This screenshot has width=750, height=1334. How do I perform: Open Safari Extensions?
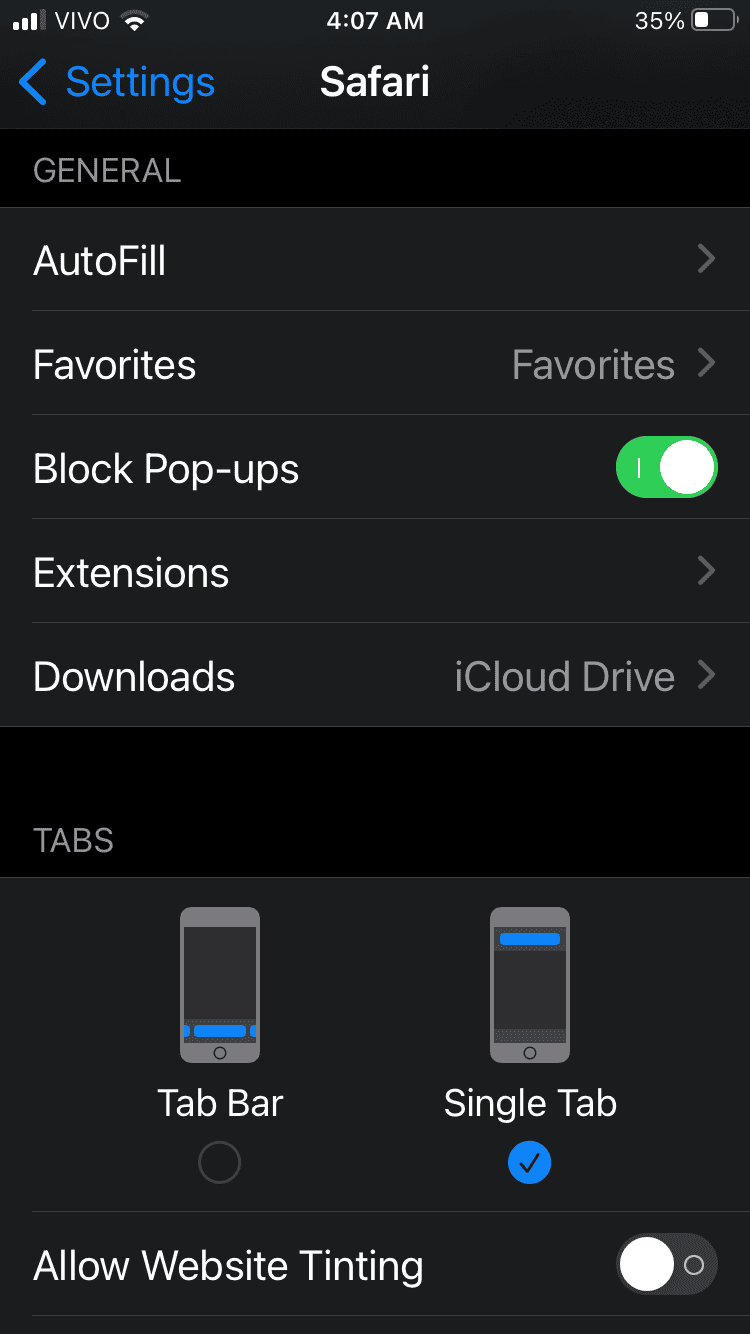click(375, 572)
